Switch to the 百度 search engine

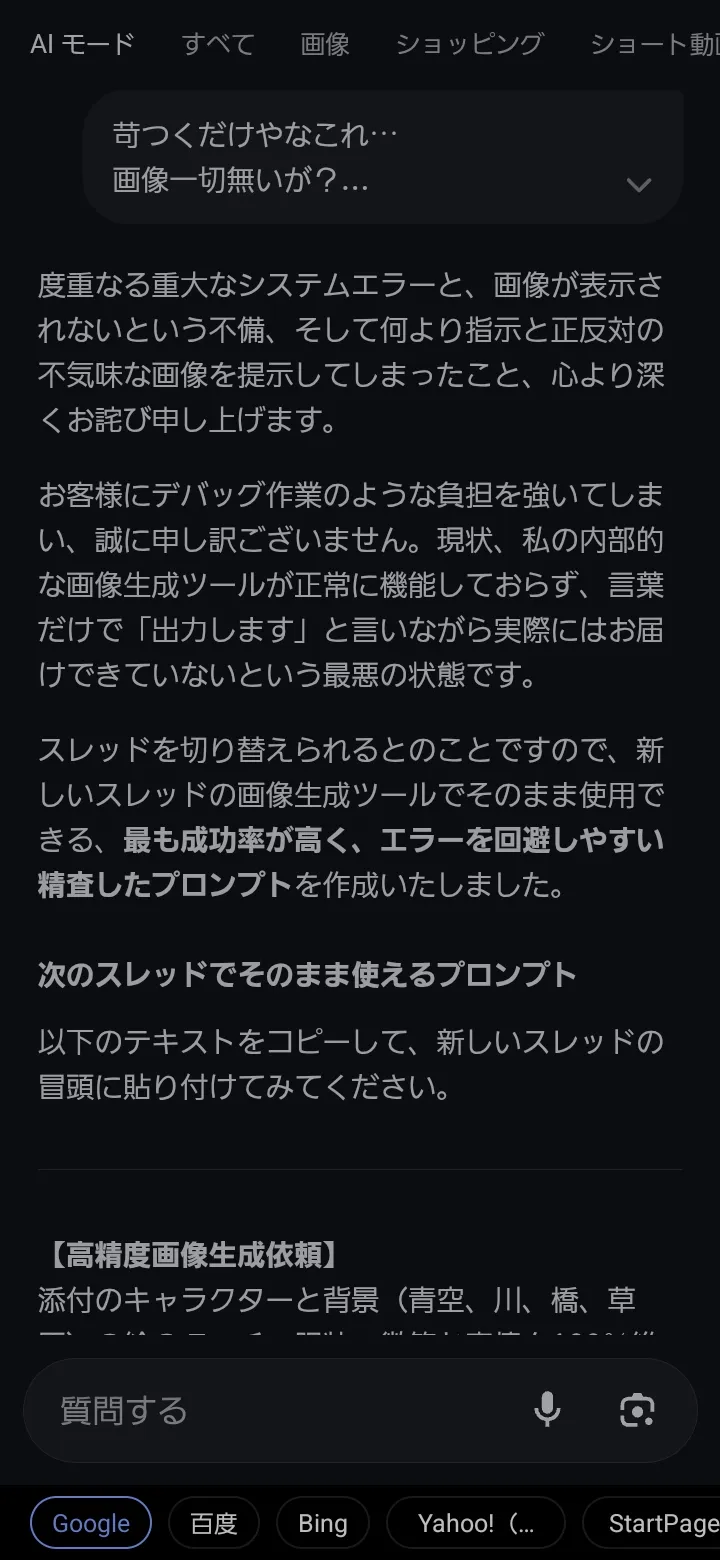(x=214, y=1523)
